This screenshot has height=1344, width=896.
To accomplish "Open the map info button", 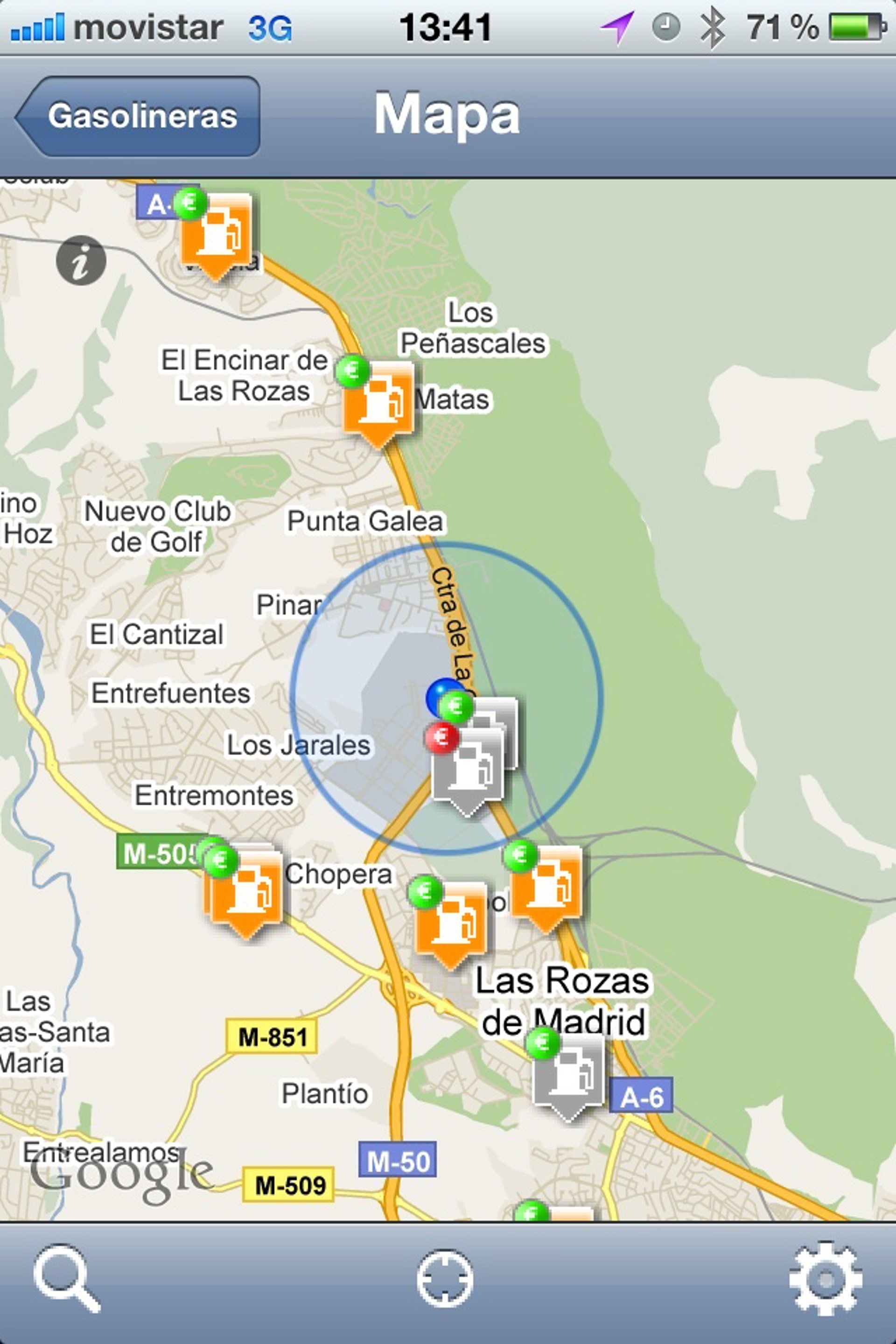I will (x=81, y=260).
